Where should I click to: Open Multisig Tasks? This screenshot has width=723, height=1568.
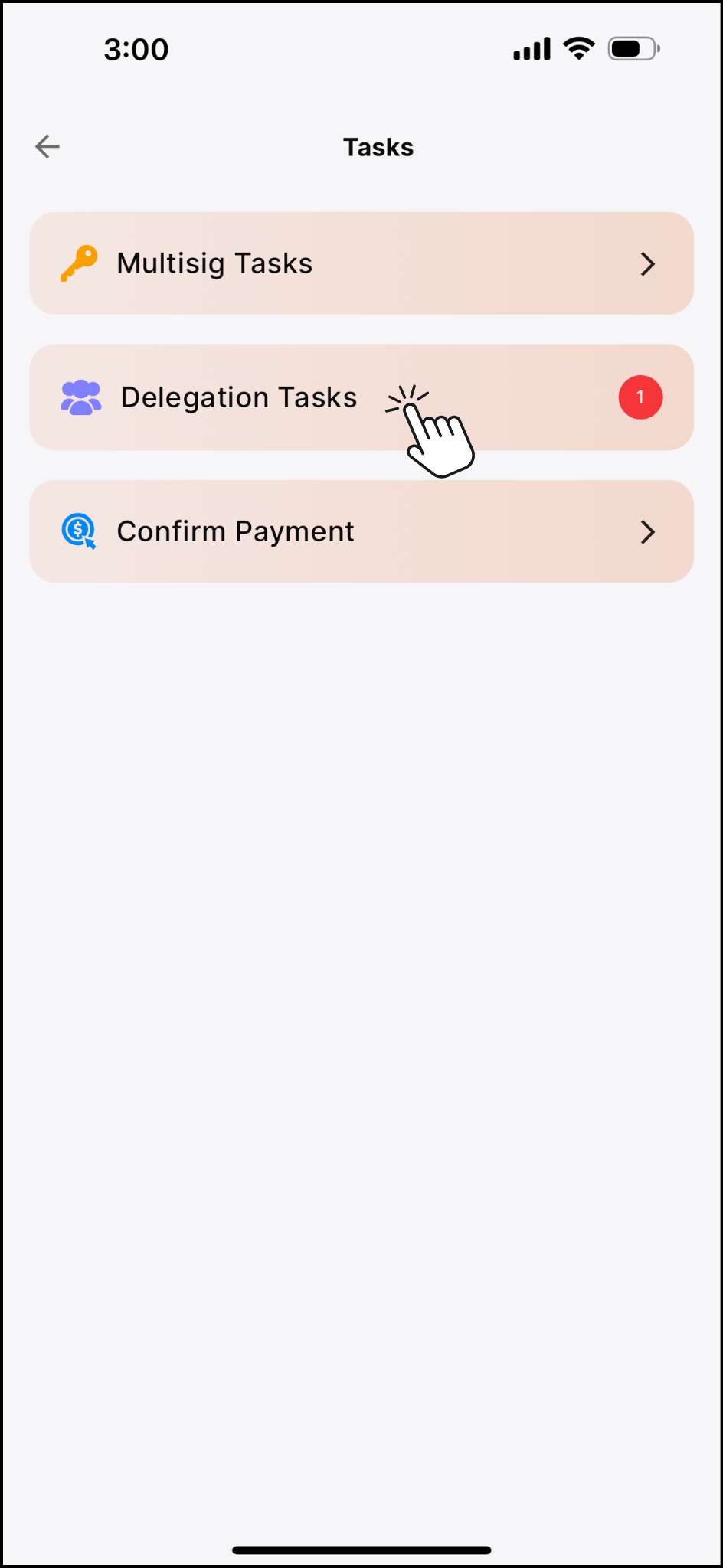click(x=361, y=263)
